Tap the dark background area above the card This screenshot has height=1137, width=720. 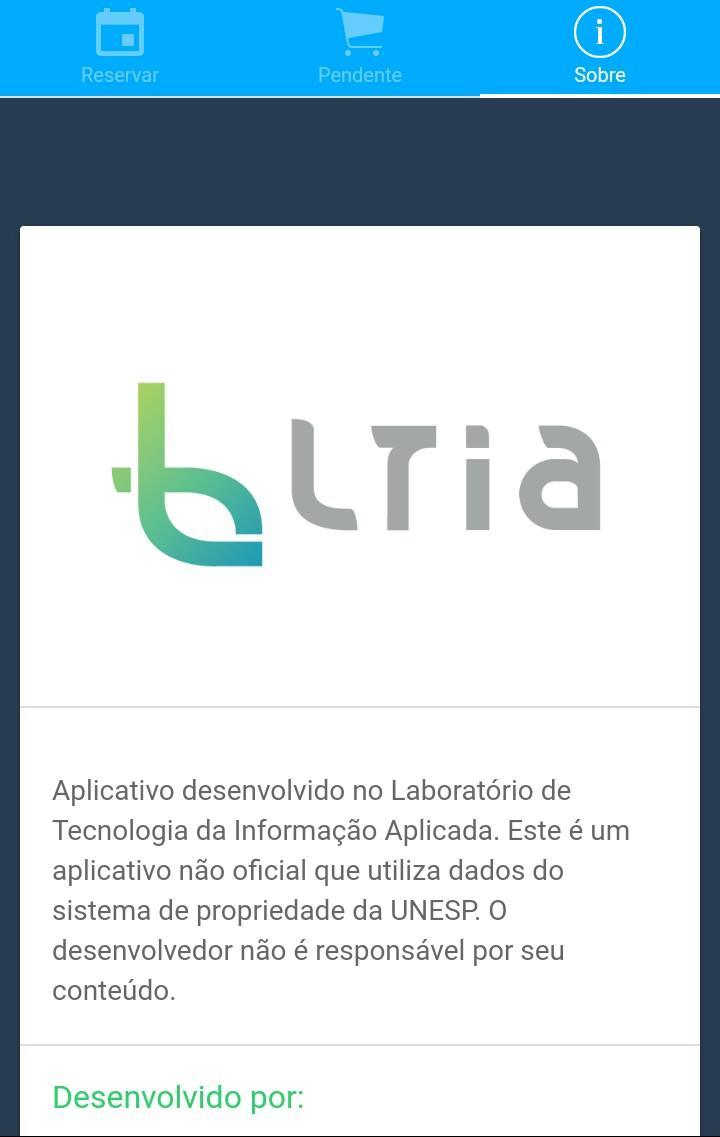tap(360, 160)
